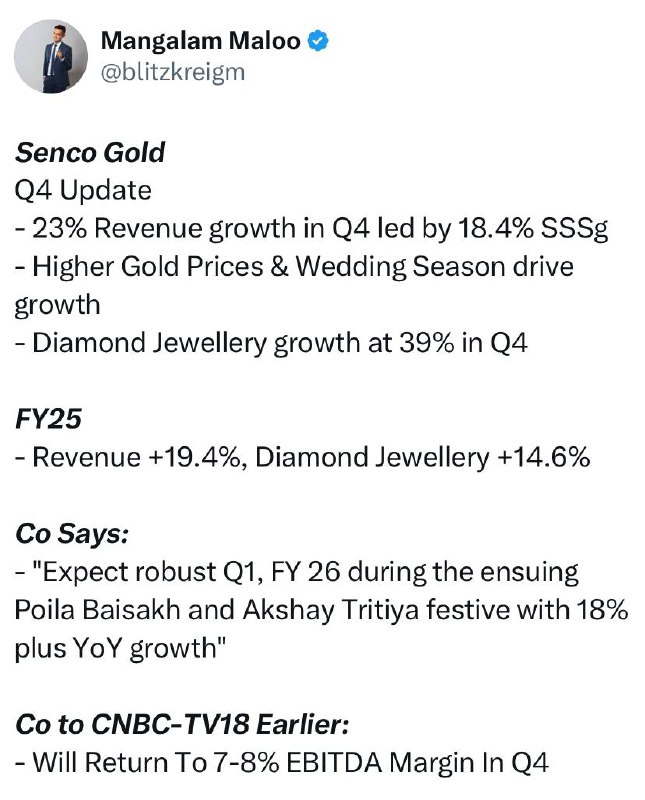645x800 pixels.
Task: Open Mangalam Maloo's profile picture
Action: coord(51,57)
